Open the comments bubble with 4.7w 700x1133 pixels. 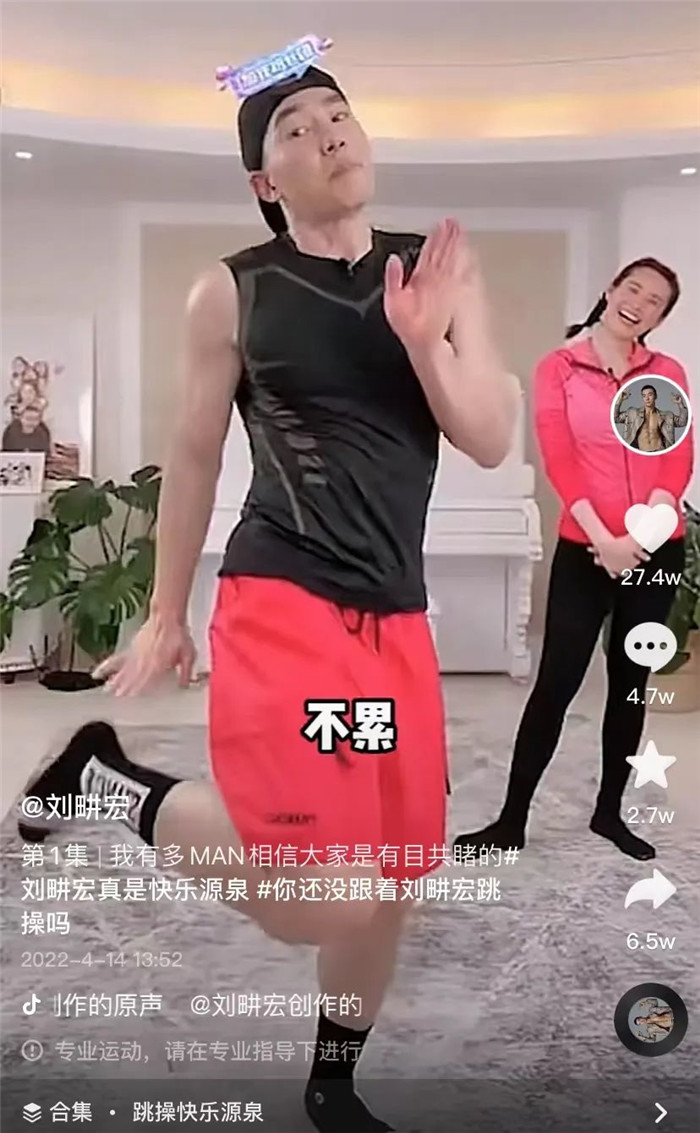click(x=650, y=647)
